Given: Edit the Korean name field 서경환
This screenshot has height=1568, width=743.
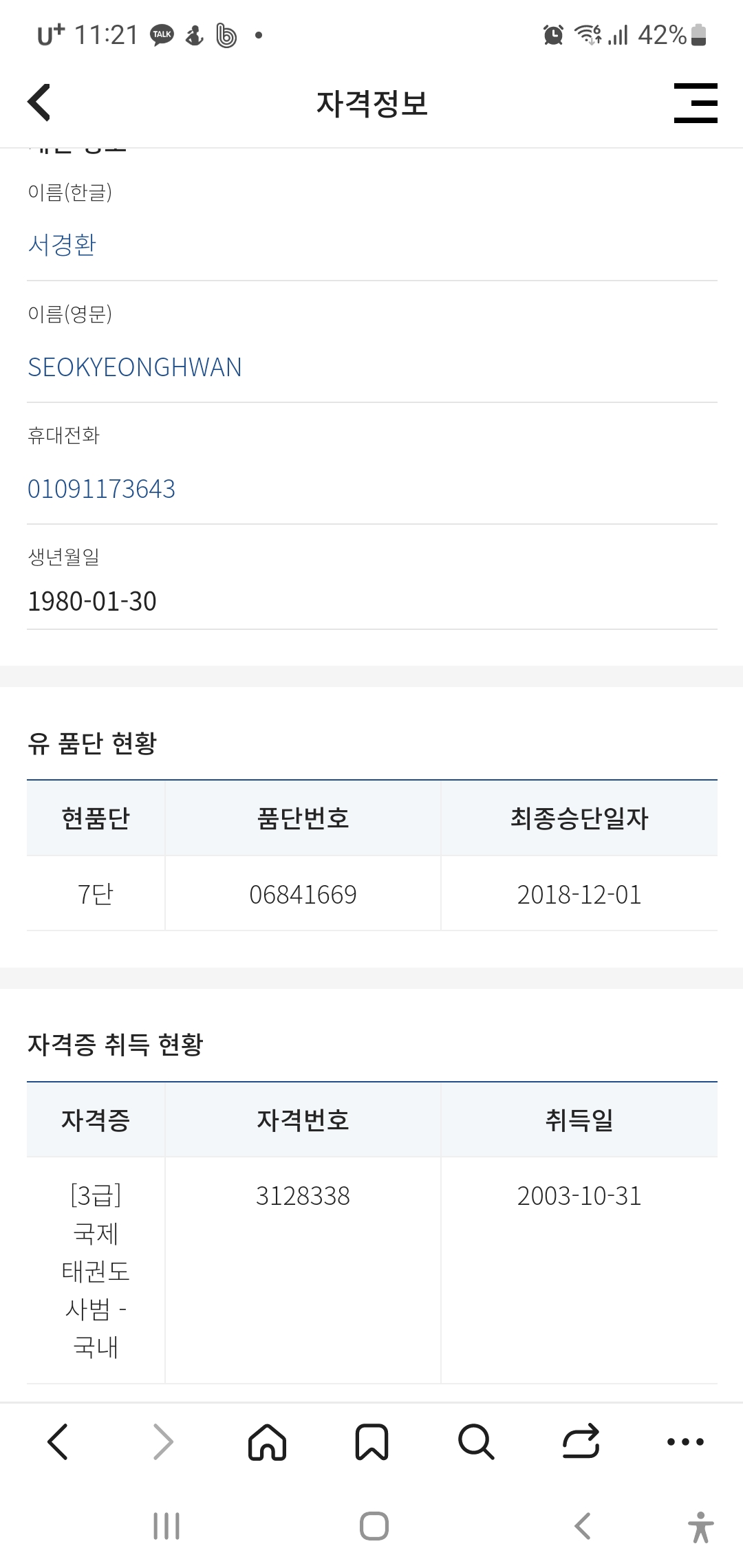Looking at the screenshot, I should (371, 245).
